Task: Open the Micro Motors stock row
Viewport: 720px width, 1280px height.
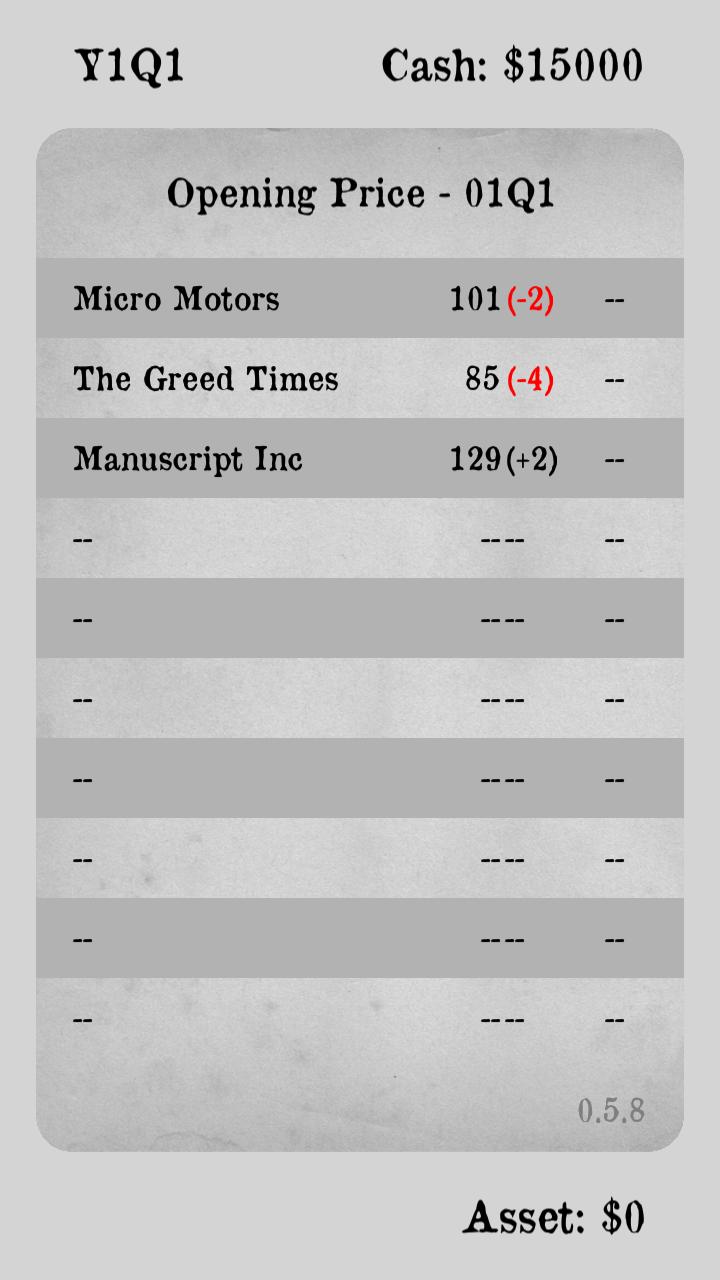Action: 360,298
